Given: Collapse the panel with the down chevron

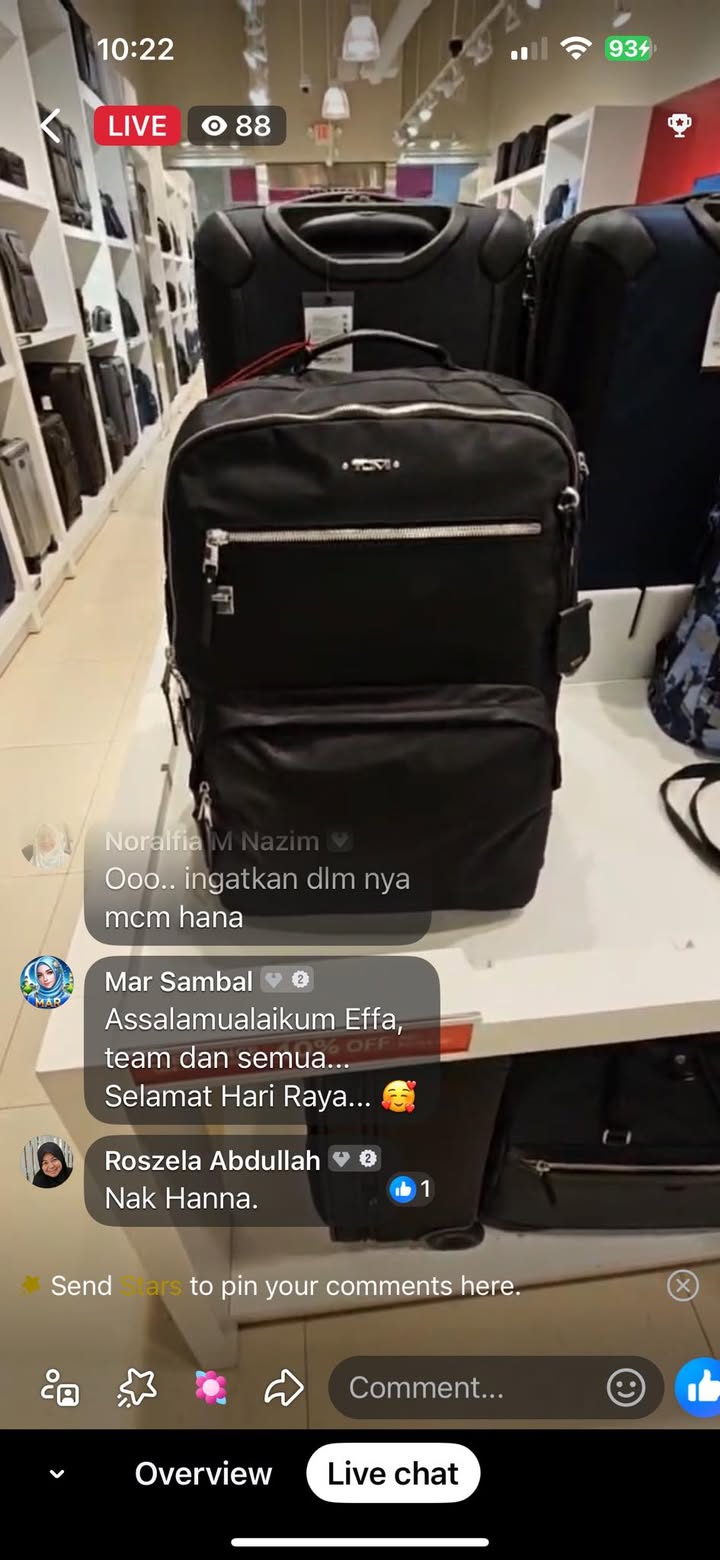Looking at the screenshot, I should click(57, 1474).
